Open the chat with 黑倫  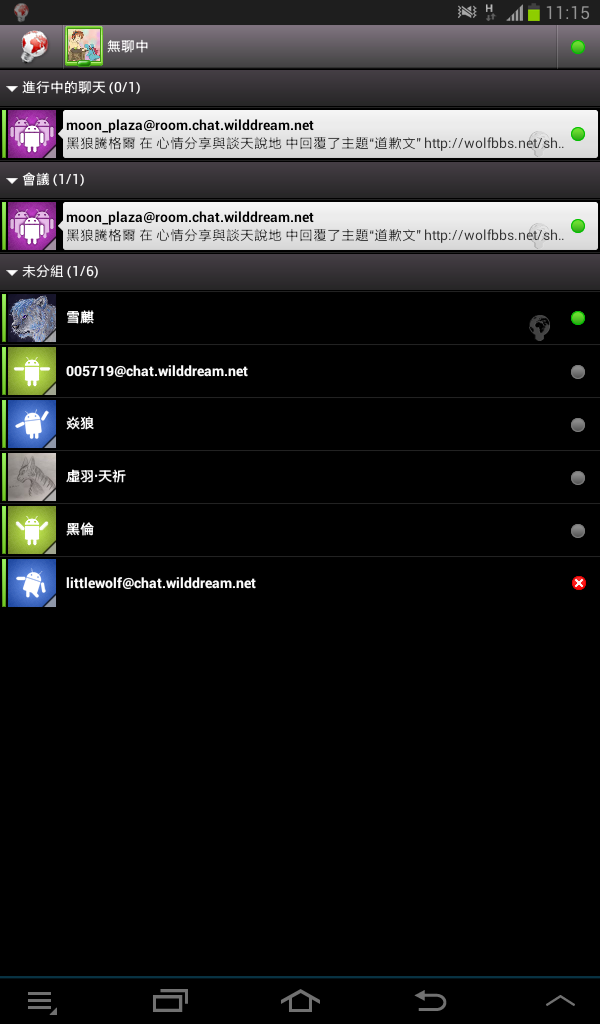point(300,531)
